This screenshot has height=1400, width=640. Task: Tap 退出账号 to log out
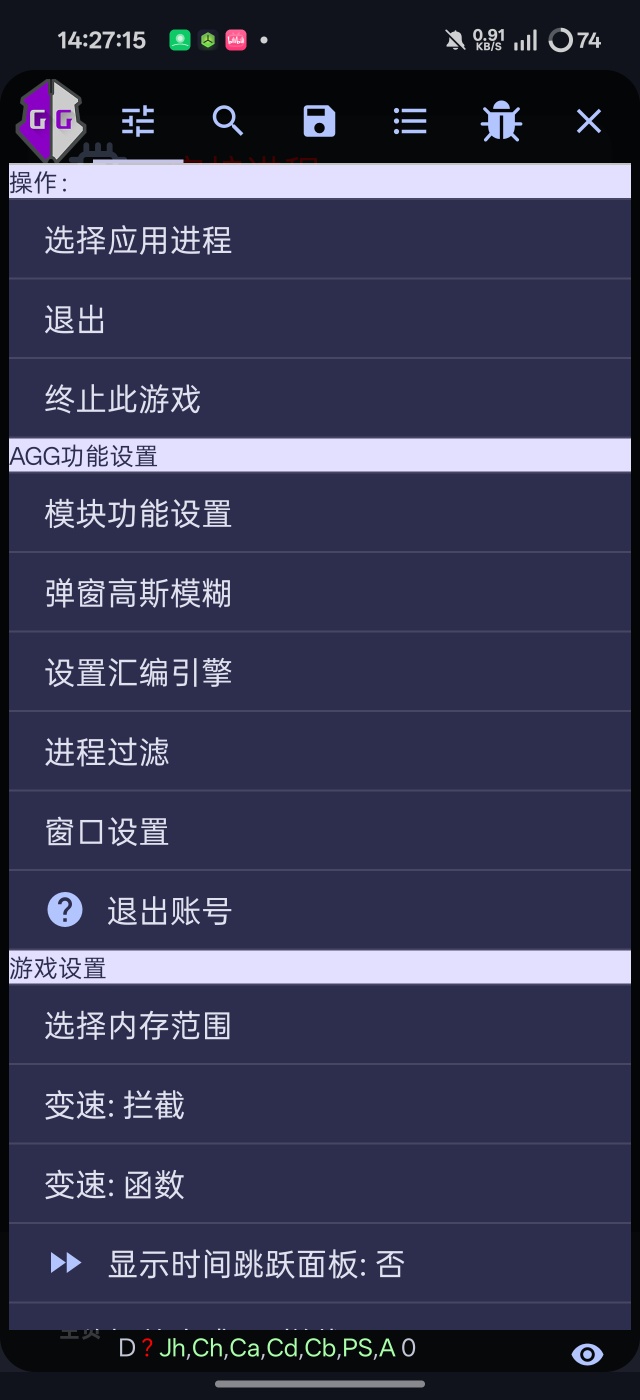point(320,911)
